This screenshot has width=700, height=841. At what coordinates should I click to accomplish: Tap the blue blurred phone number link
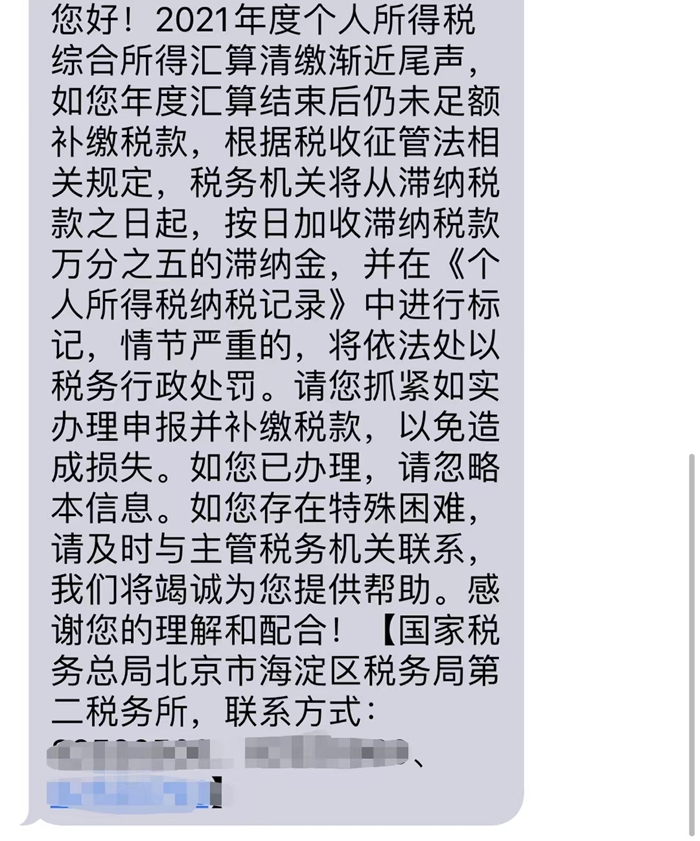click(130, 792)
